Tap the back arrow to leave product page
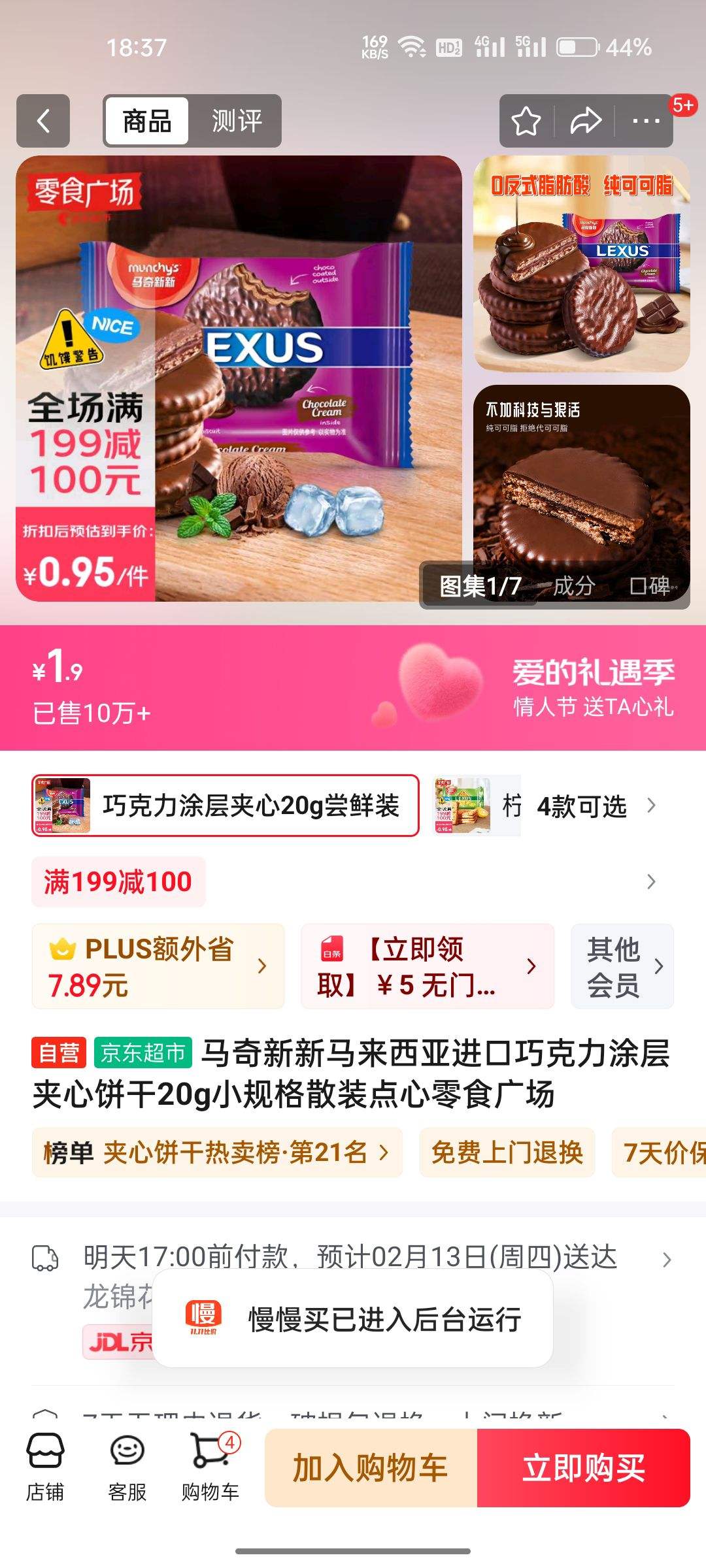The image size is (706, 1568). [x=43, y=121]
